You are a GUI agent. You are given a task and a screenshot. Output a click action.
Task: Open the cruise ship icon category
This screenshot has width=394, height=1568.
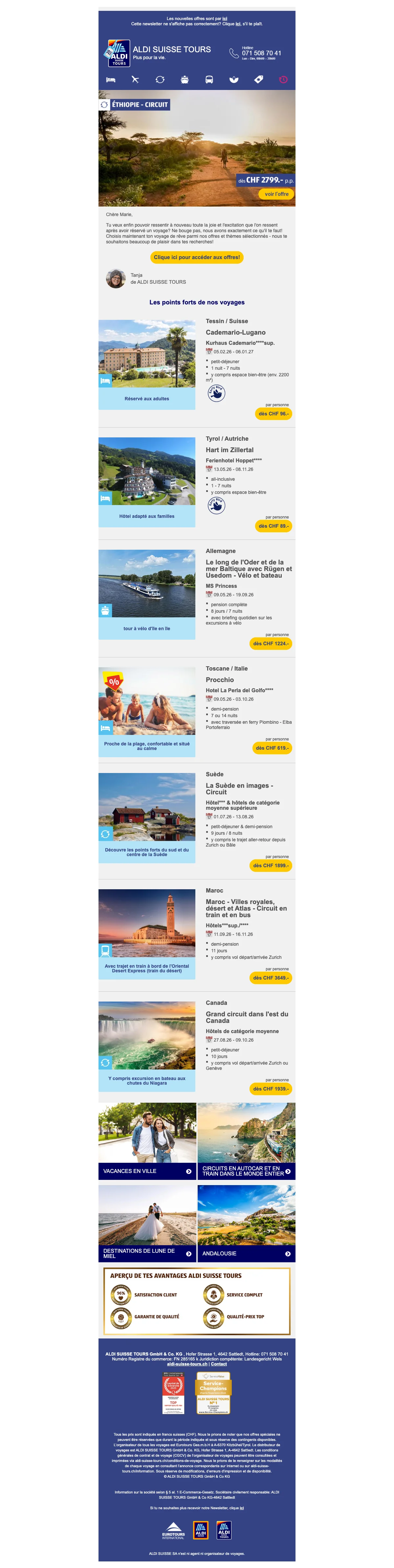point(185,80)
